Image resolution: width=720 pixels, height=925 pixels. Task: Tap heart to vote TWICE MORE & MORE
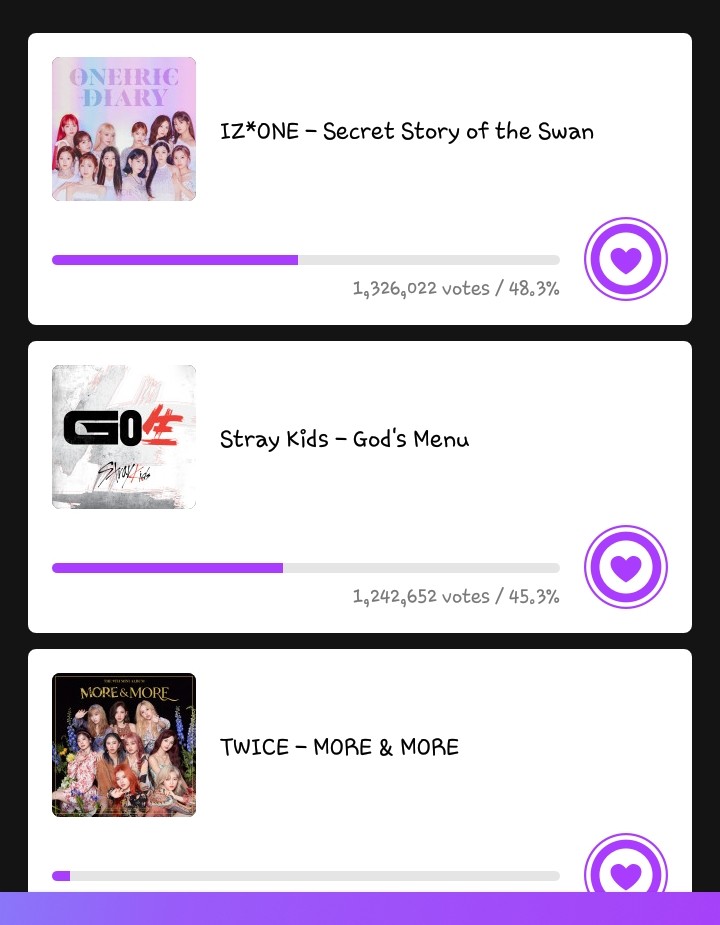(x=626, y=868)
